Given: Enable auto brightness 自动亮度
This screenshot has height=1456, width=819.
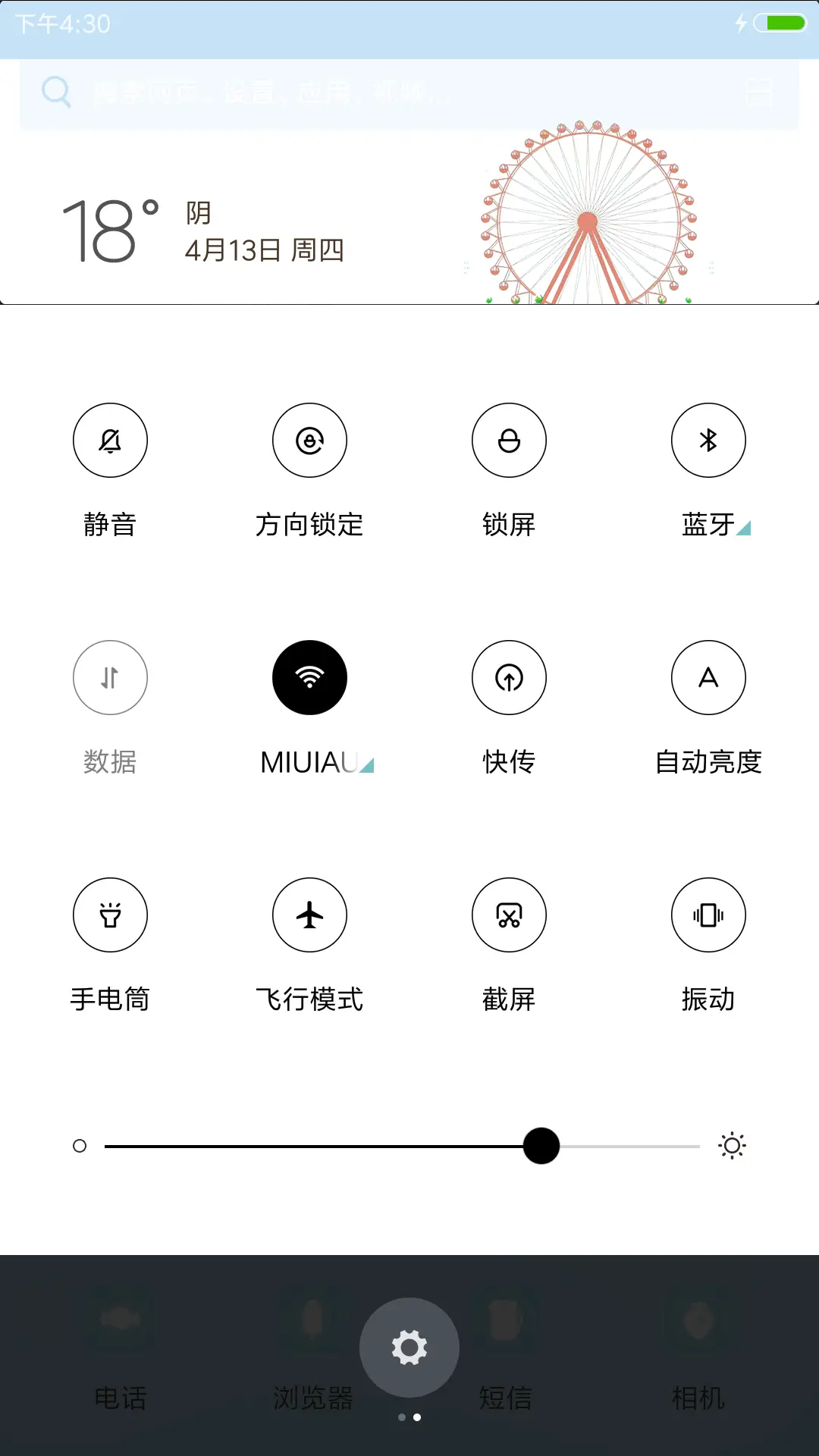Looking at the screenshot, I should (708, 677).
